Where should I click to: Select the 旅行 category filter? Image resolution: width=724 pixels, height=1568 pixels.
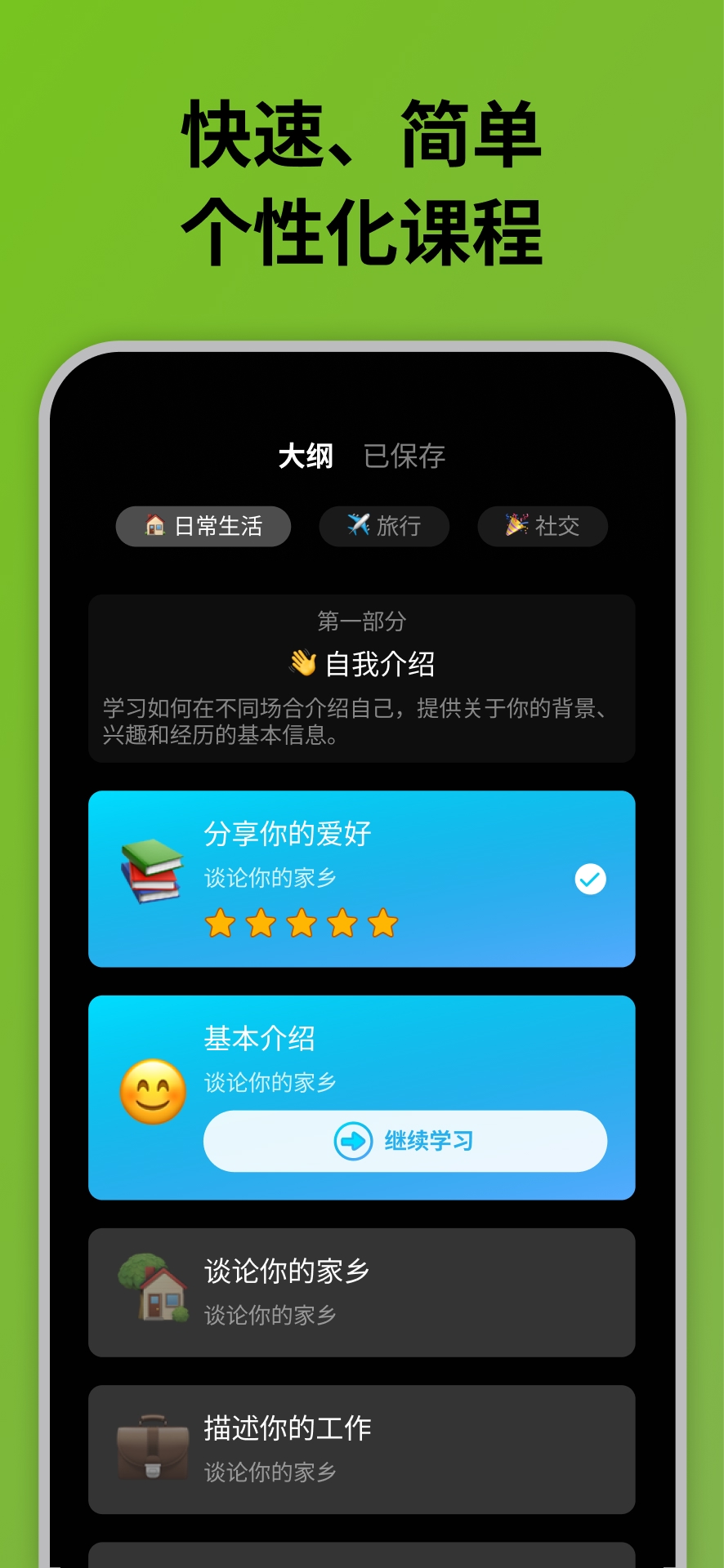pyautogui.click(x=383, y=526)
